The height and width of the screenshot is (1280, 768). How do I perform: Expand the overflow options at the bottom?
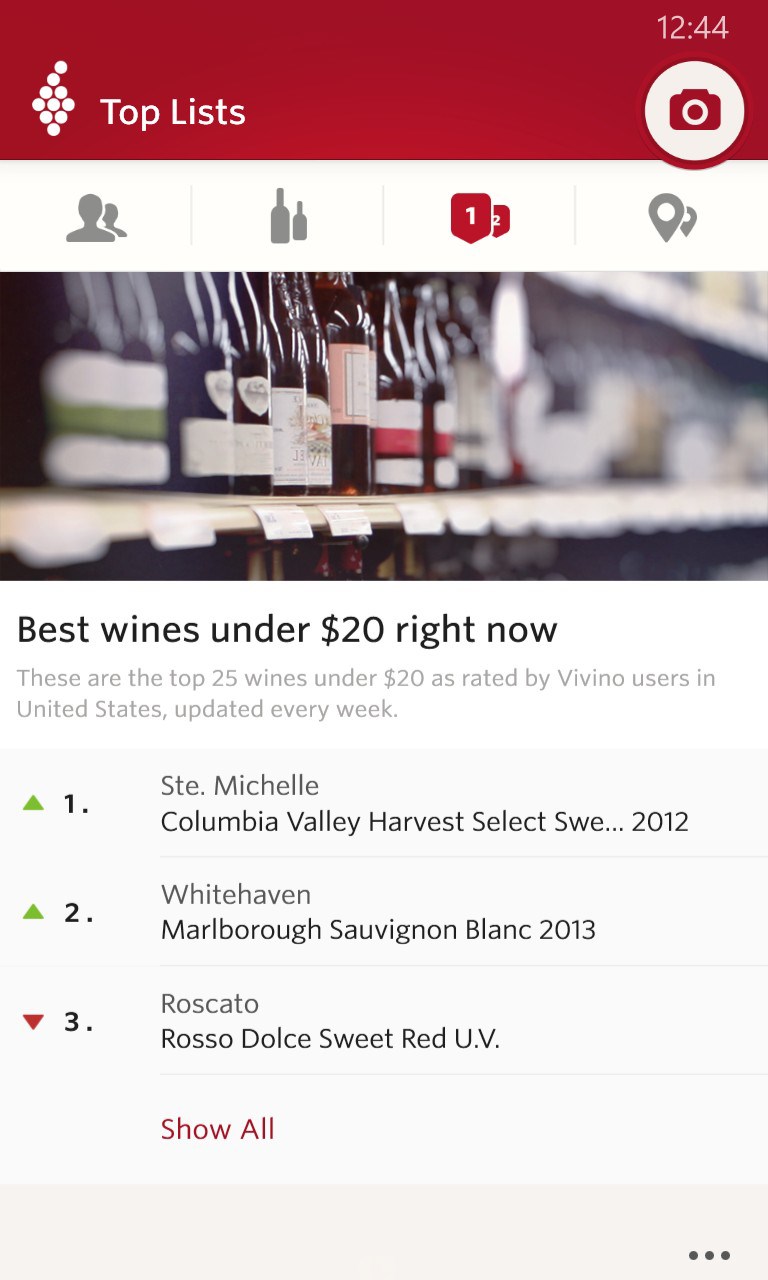(710, 1254)
